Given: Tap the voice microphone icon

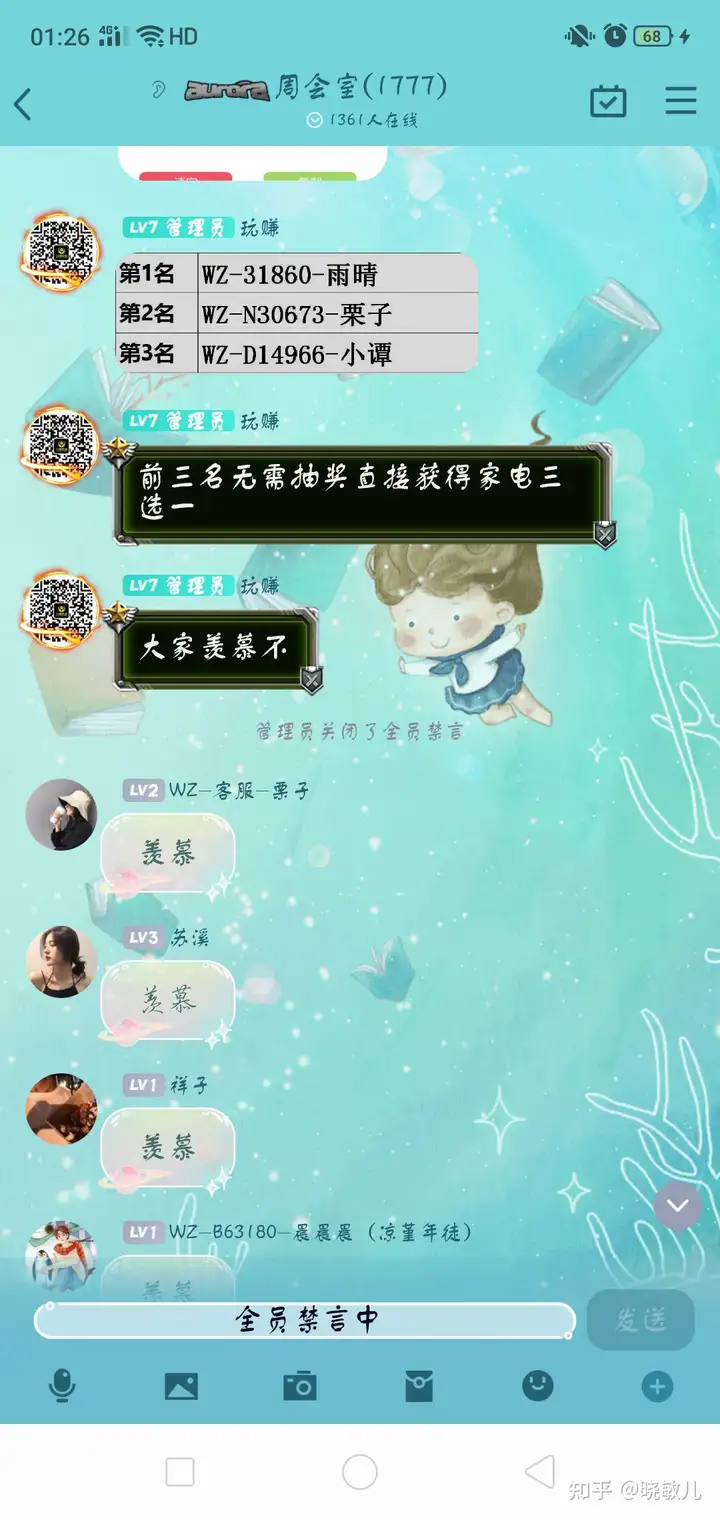Looking at the screenshot, I should coord(62,1386).
